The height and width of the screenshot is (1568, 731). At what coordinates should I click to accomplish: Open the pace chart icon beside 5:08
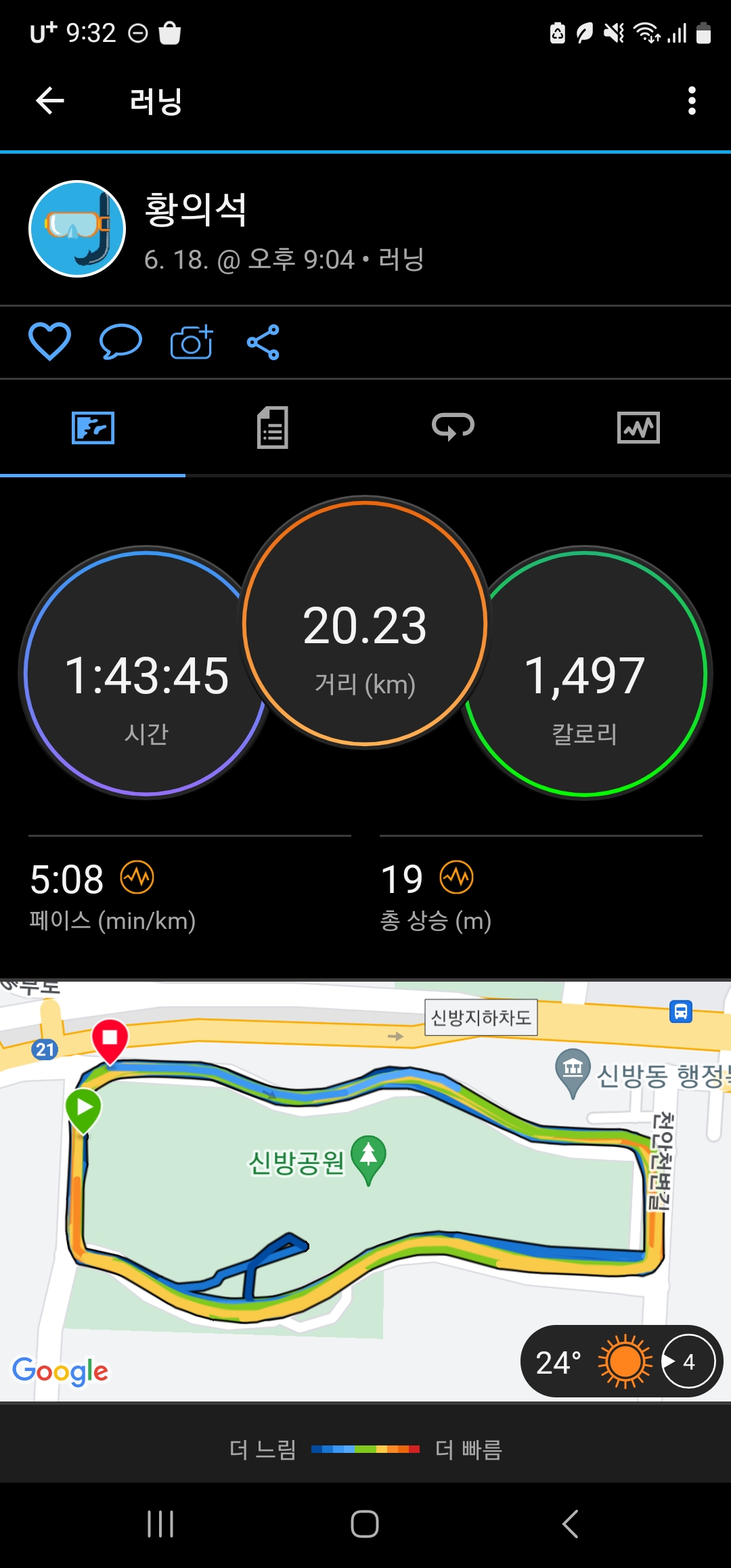click(x=137, y=878)
